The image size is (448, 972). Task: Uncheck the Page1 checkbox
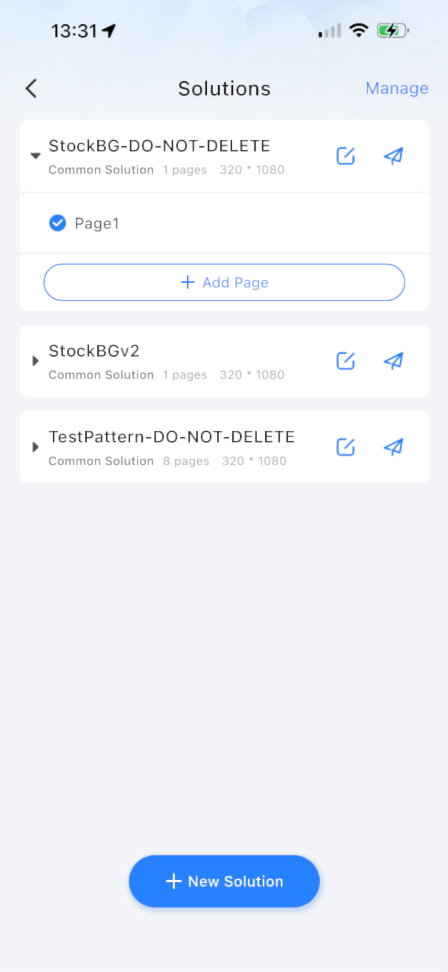pos(58,223)
